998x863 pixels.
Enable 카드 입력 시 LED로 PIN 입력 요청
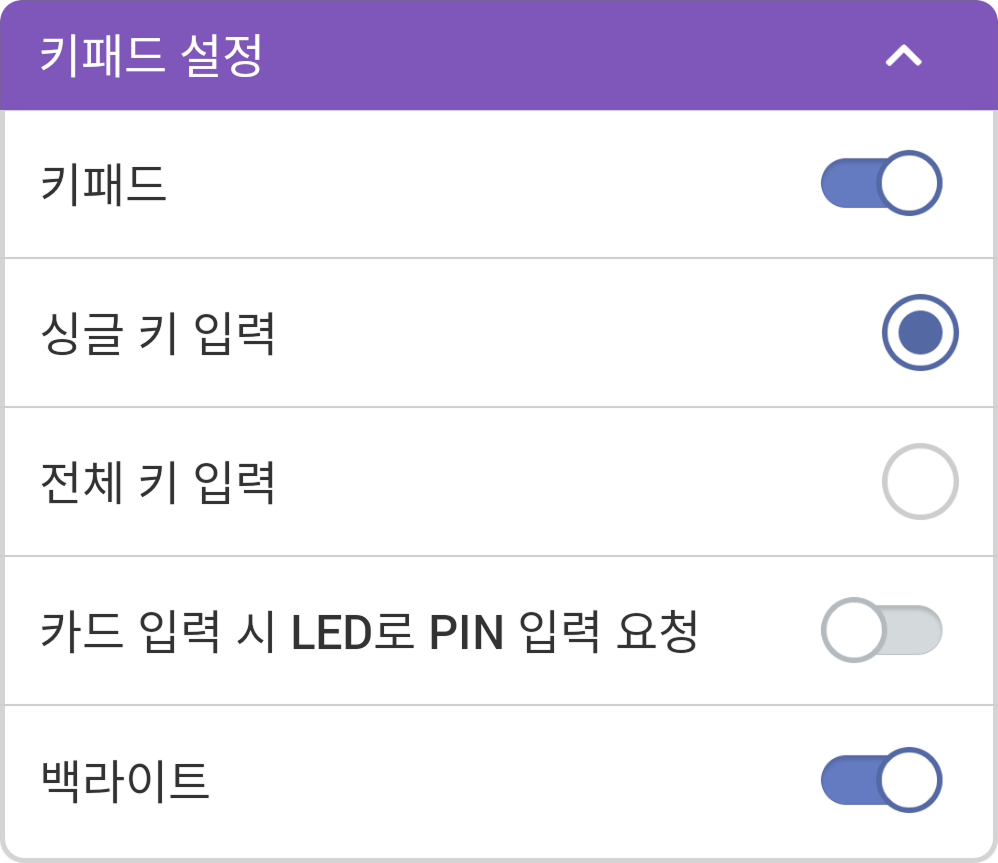click(881, 631)
